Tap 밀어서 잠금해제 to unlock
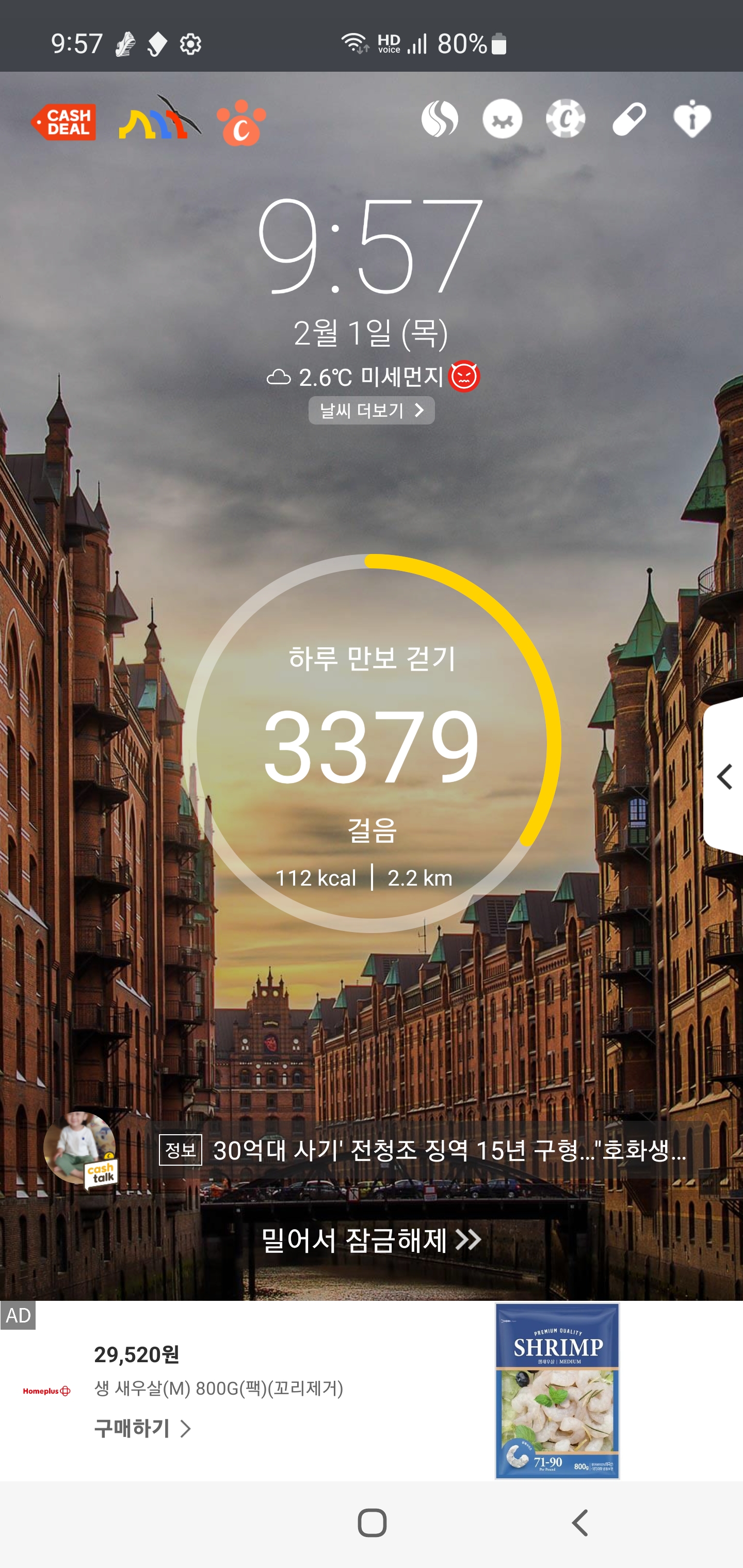Viewport: 743px width, 1568px height. (x=372, y=1240)
